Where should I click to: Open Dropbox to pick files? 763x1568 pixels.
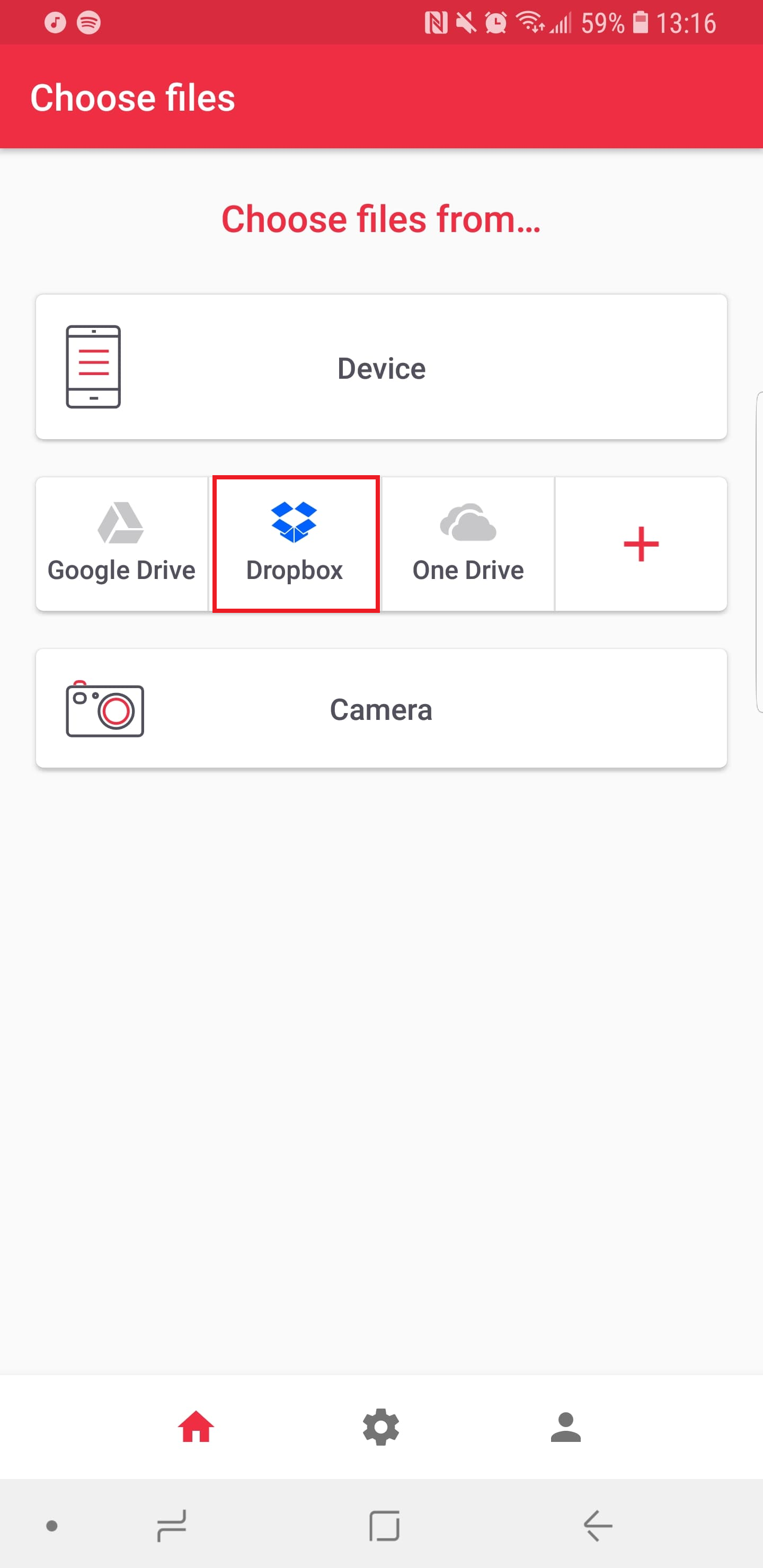(295, 544)
